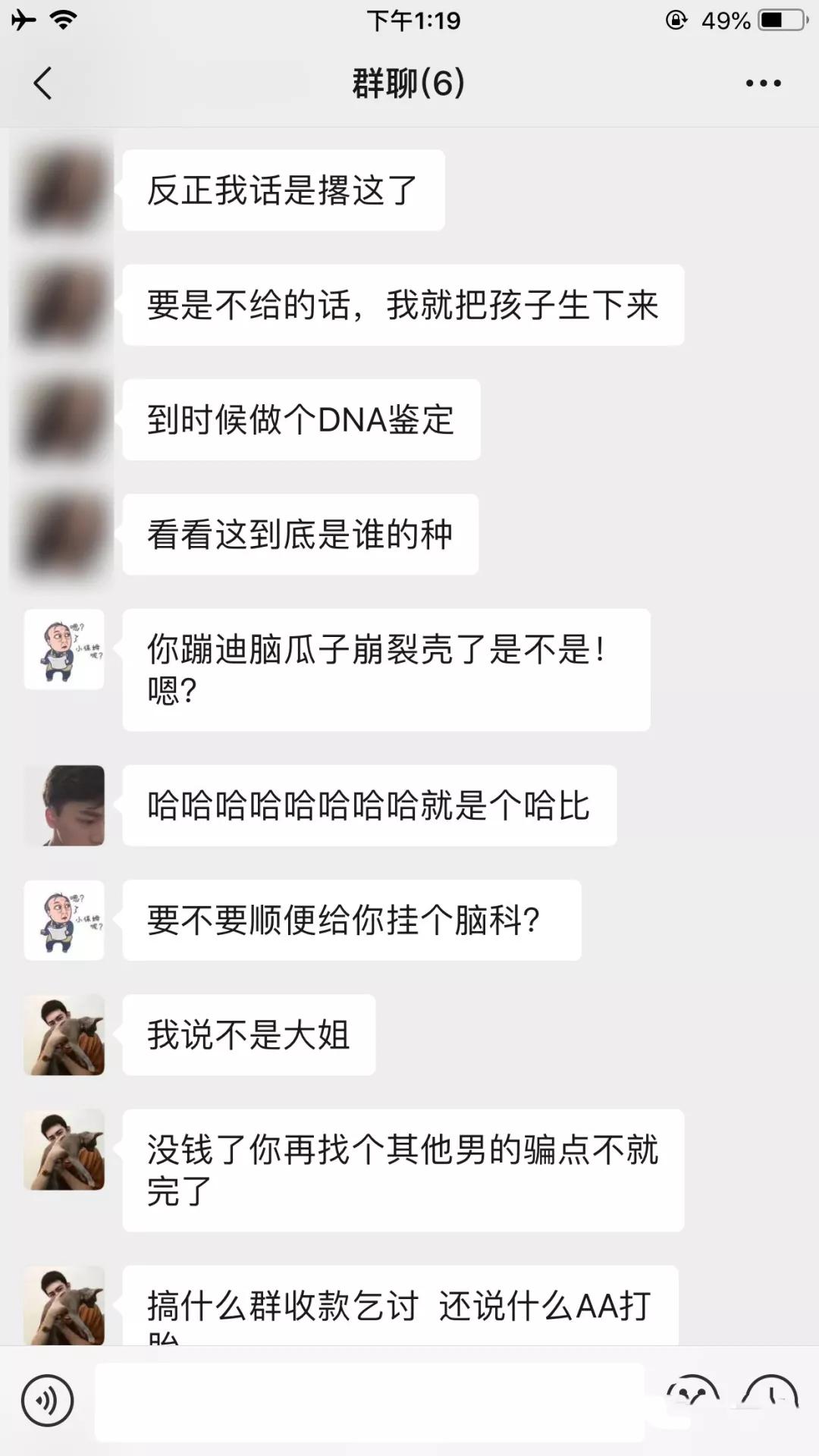Tap the message text field

(x=369, y=1402)
